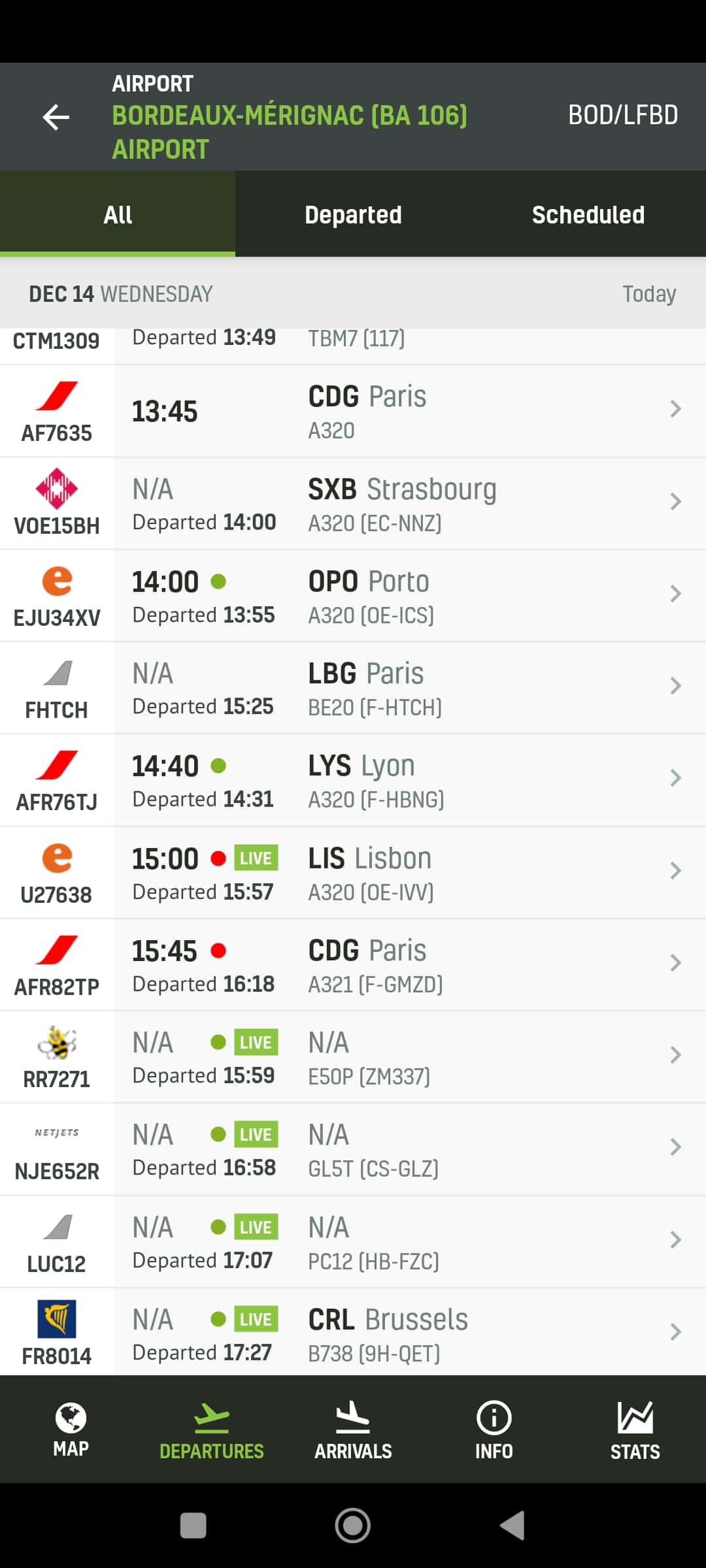Open the Stats tab
Image resolution: width=706 pixels, height=1568 pixels.
tap(635, 1429)
